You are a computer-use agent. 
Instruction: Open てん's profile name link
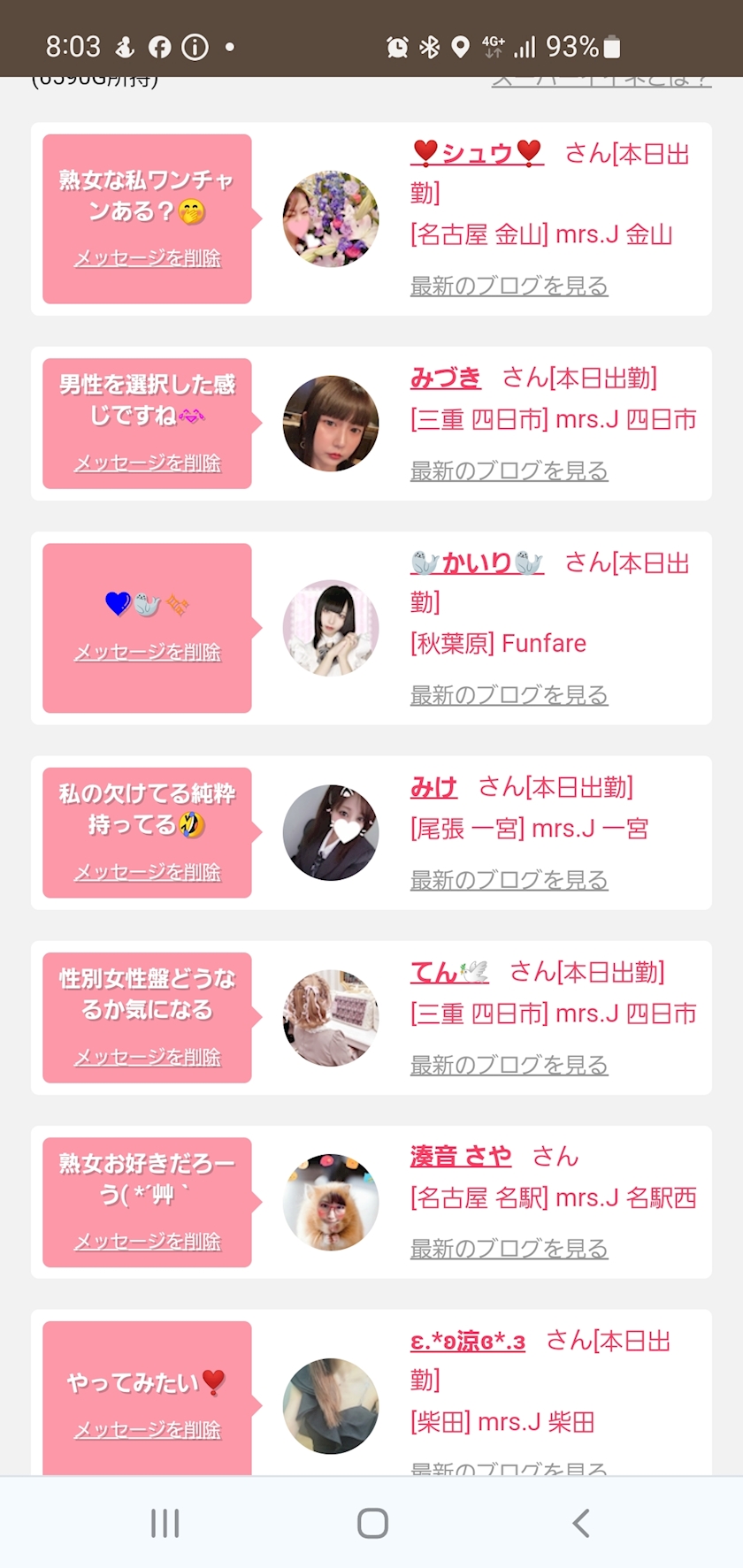click(x=449, y=972)
